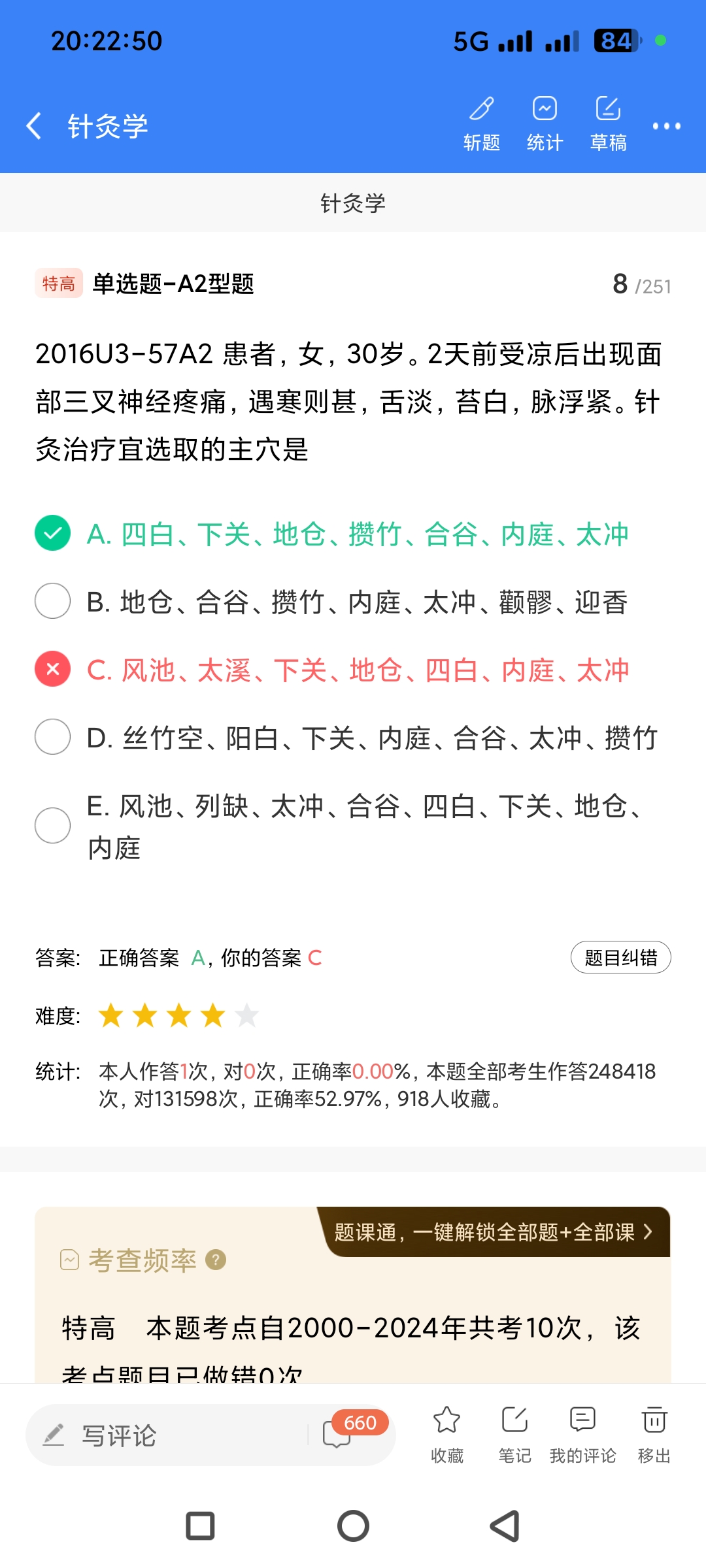Report an error via 题目纠错
This screenshot has width=706, height=1568.
tap(620, 958)
